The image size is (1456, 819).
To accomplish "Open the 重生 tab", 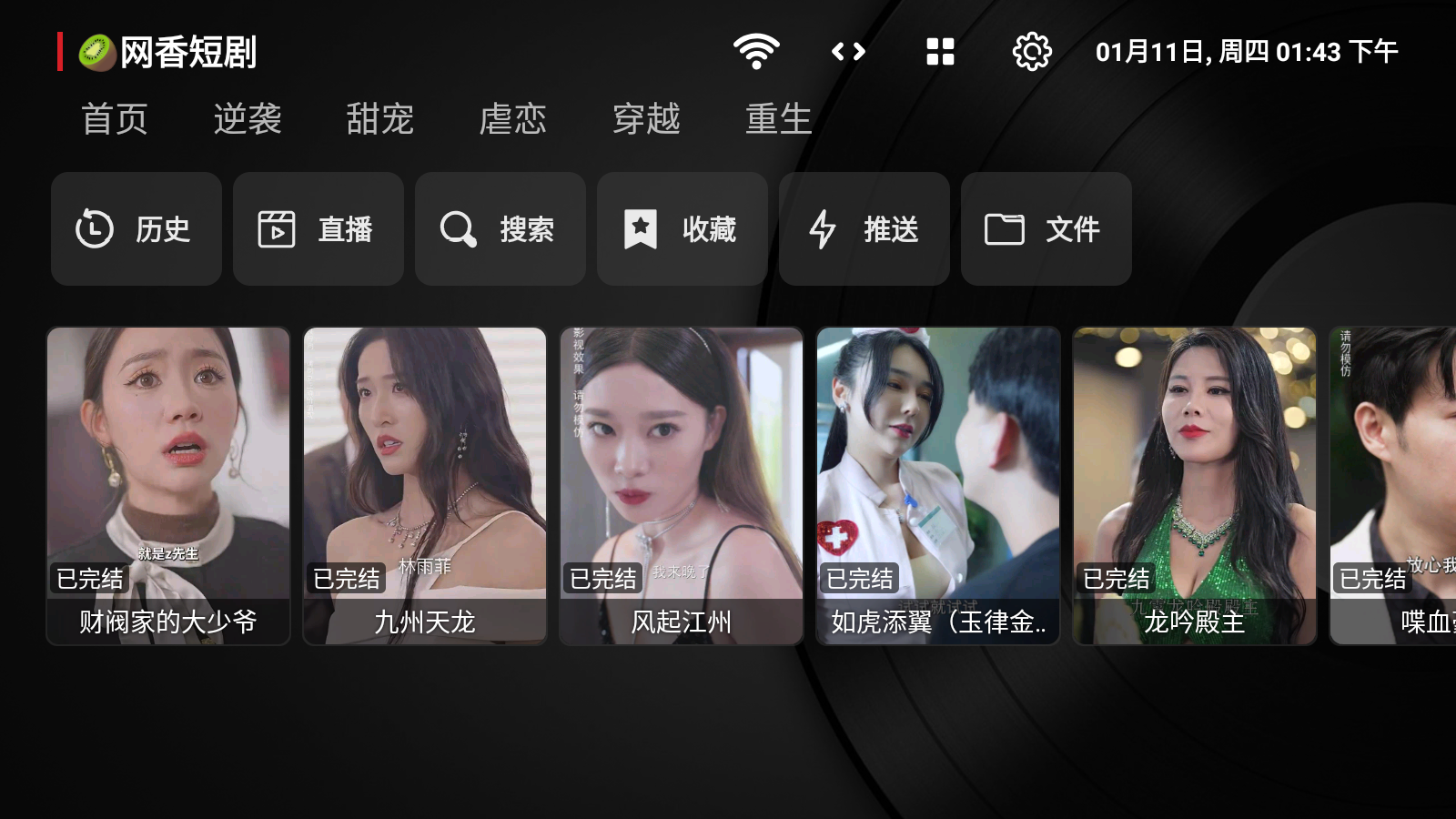I will click(x=779, y=119).
